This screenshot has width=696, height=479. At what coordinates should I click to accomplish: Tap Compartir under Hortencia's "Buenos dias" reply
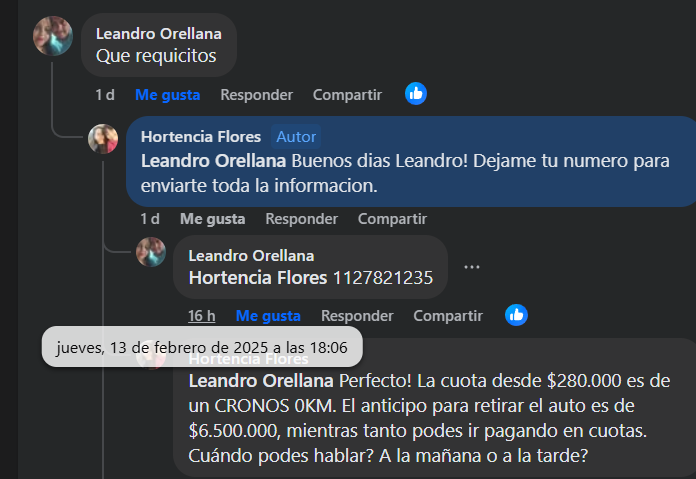coord(392,219)
